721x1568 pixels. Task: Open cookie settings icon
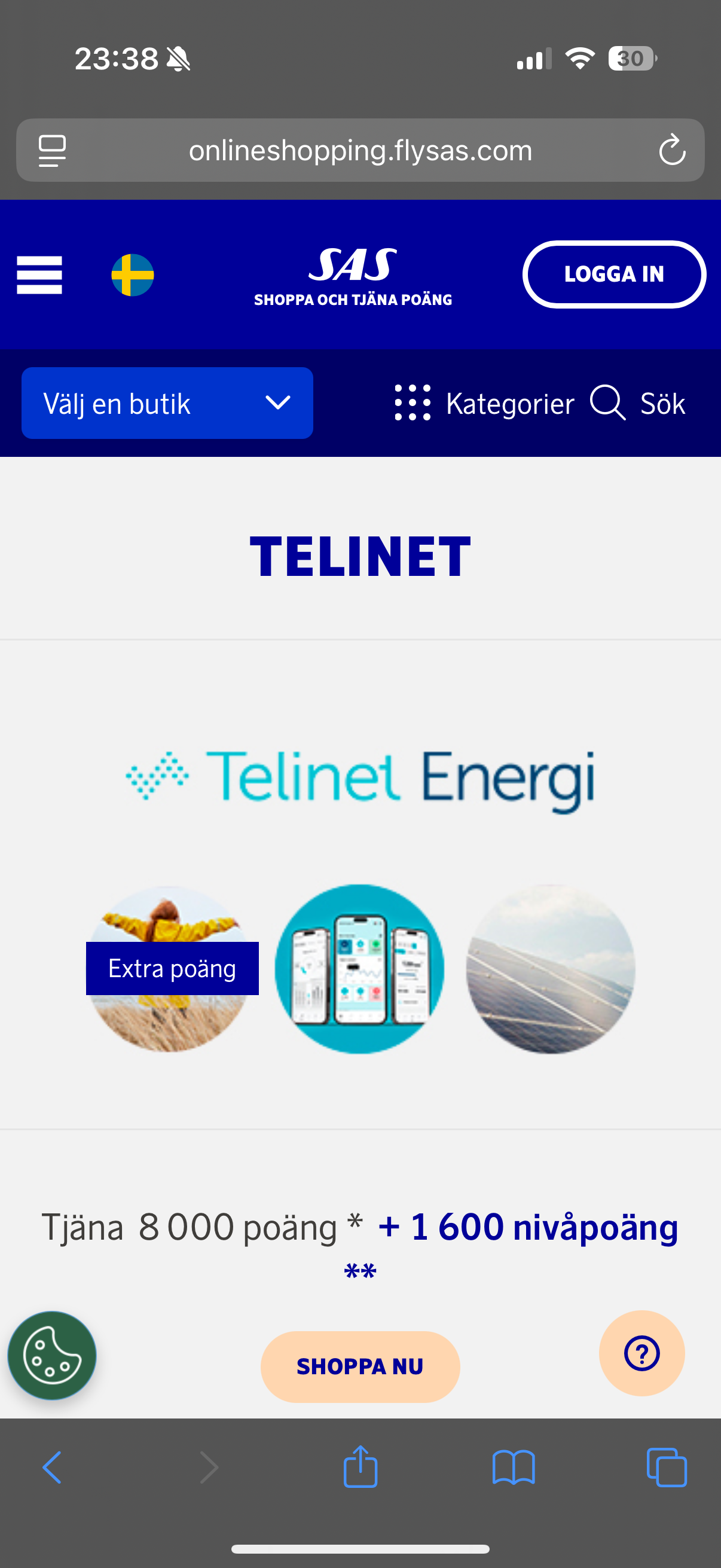tap(52, 1356)
